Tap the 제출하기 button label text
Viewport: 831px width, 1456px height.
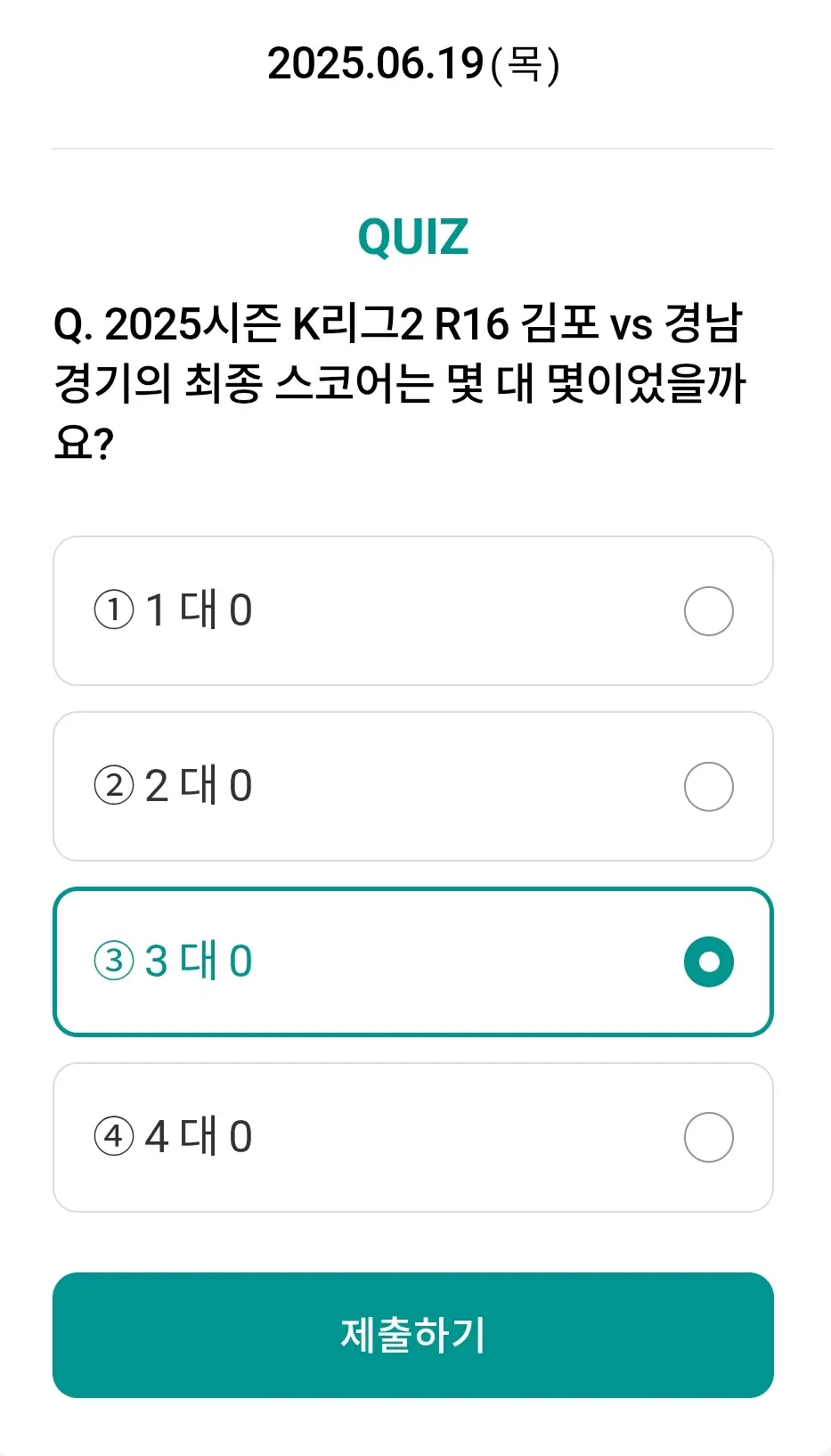coord(413,1336)
